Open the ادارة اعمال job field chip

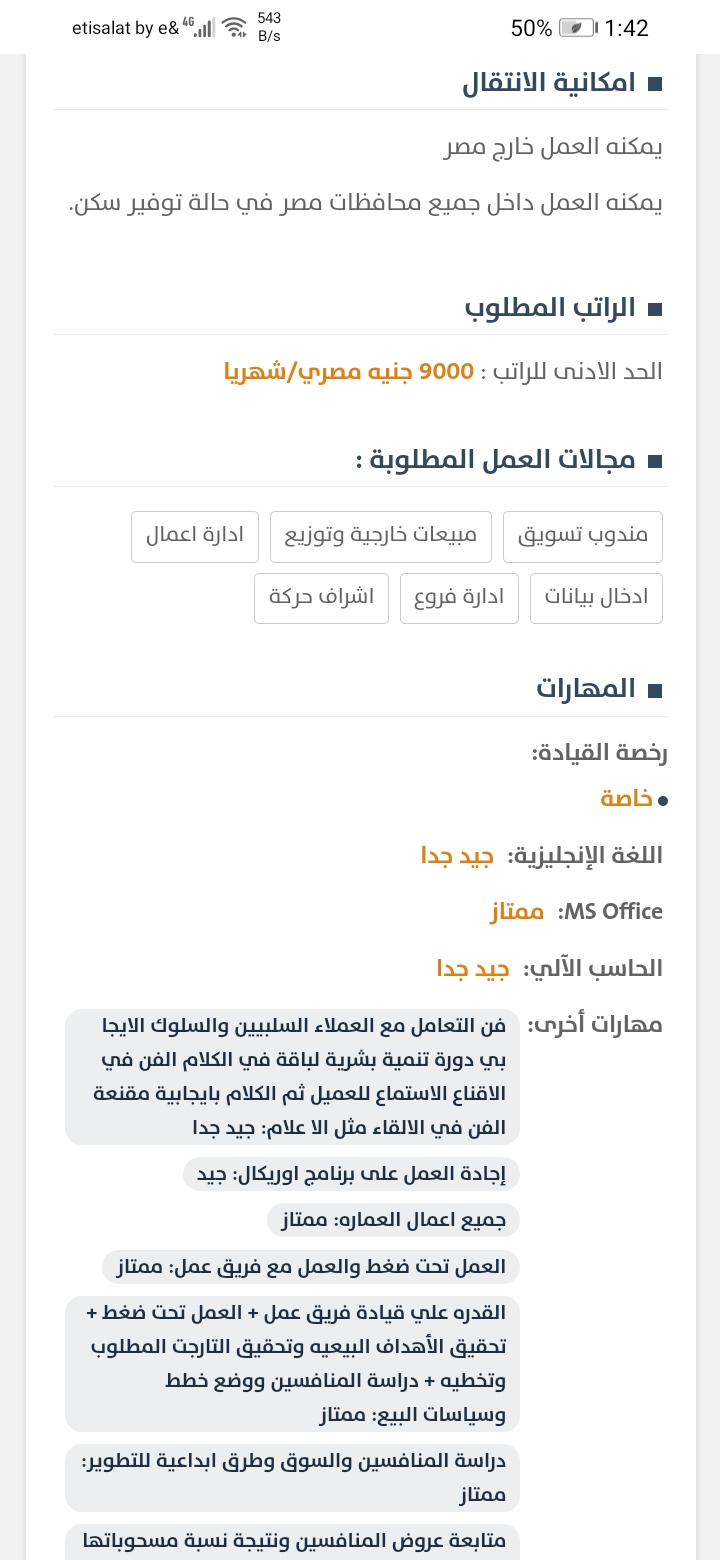point(195,536)
